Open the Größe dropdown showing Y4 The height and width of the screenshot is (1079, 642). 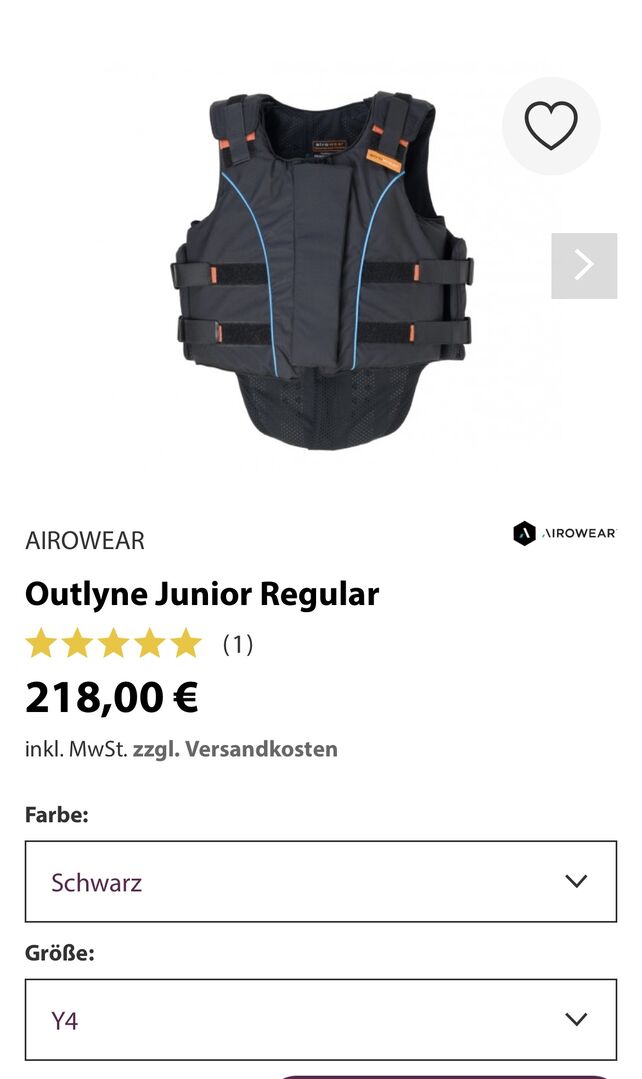[x=320, y=1019]
